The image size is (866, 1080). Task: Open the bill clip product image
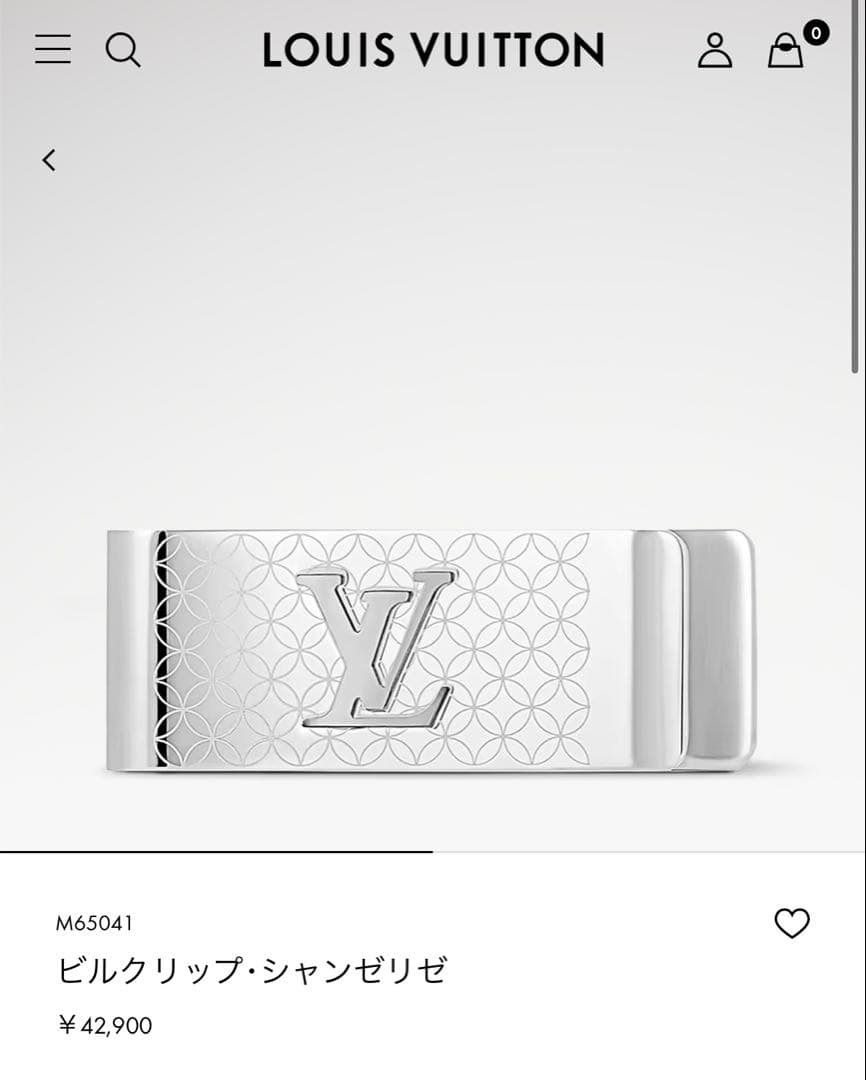click(432, 650)
